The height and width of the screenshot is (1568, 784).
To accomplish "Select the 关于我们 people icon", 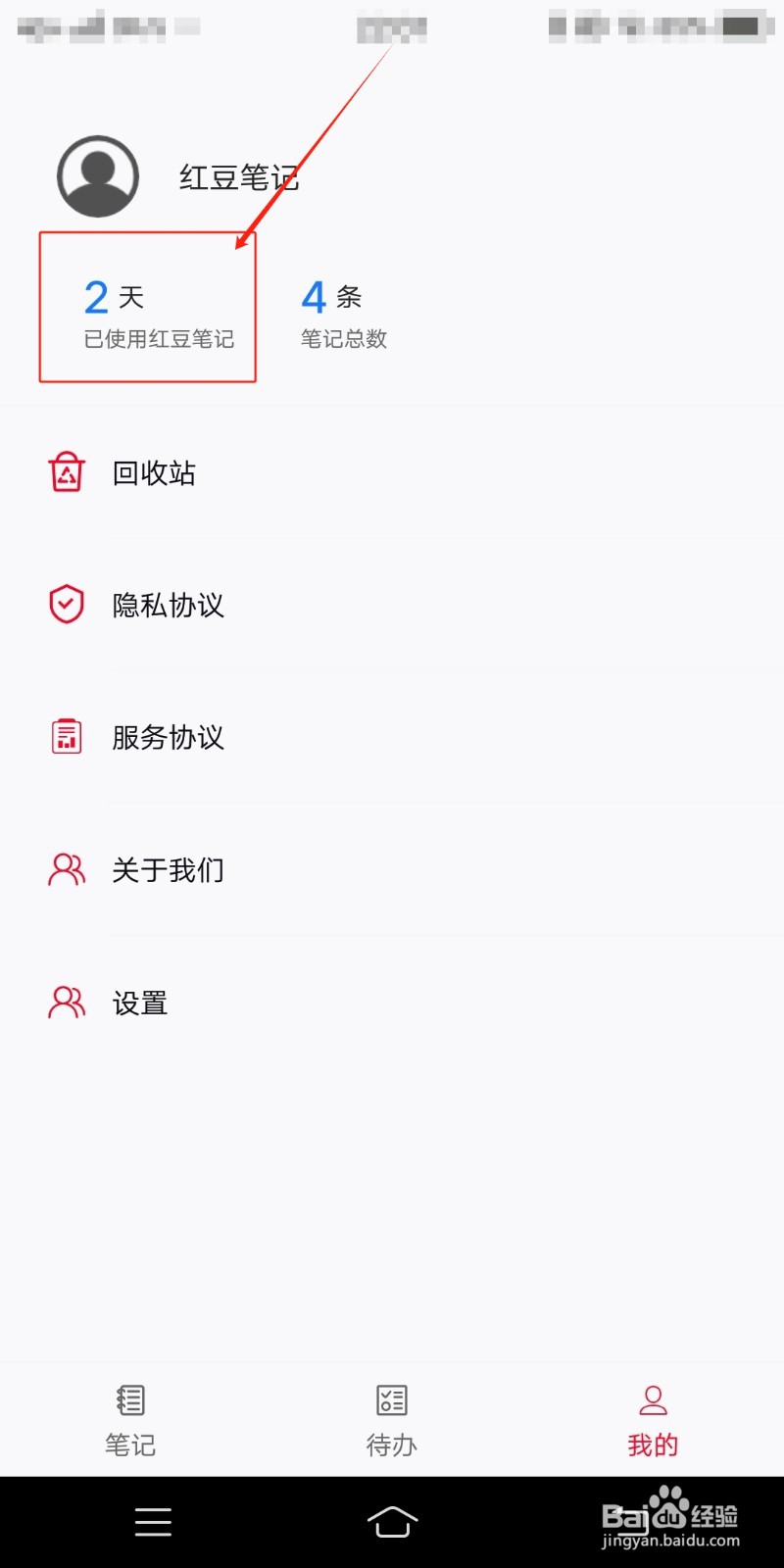I will 66,869.
